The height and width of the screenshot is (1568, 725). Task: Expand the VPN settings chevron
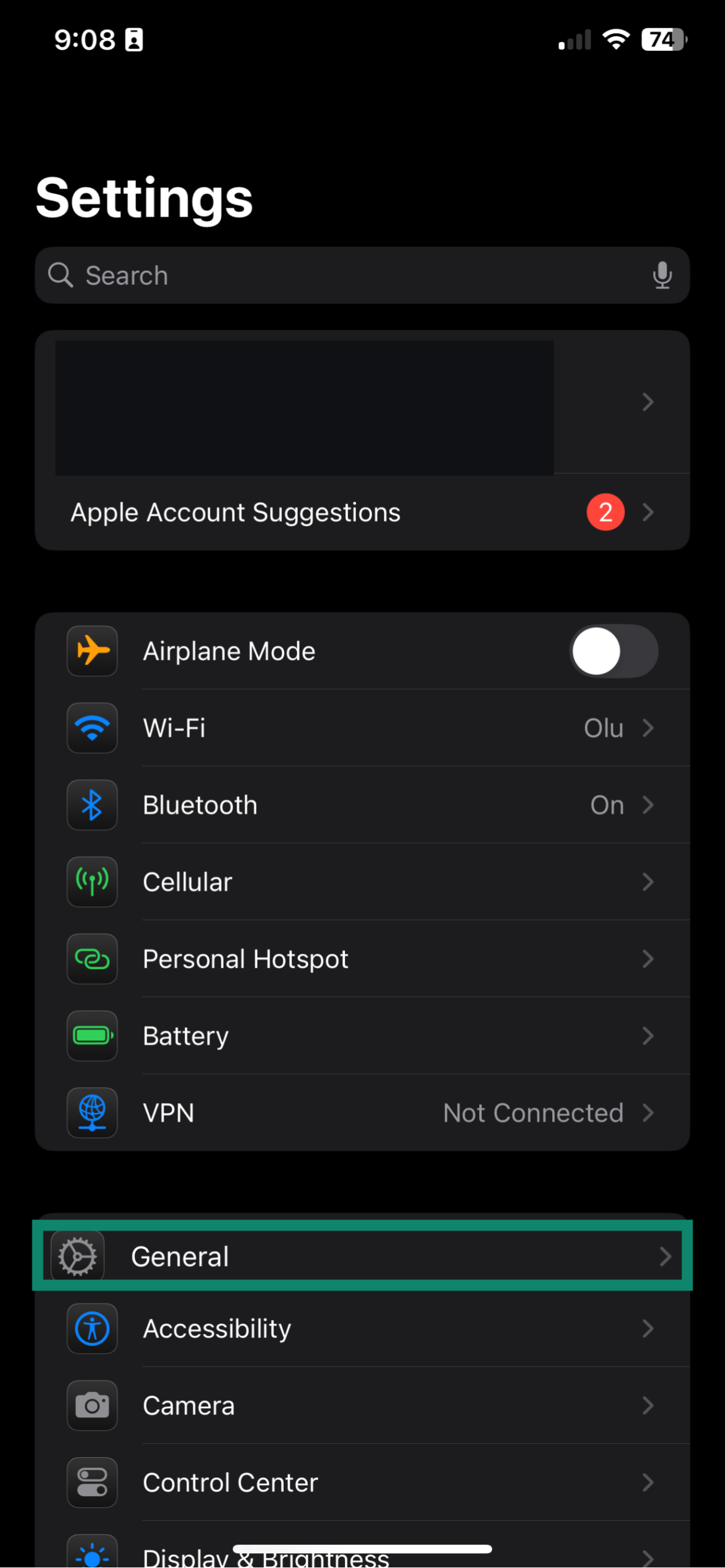tap(648, 1113)
